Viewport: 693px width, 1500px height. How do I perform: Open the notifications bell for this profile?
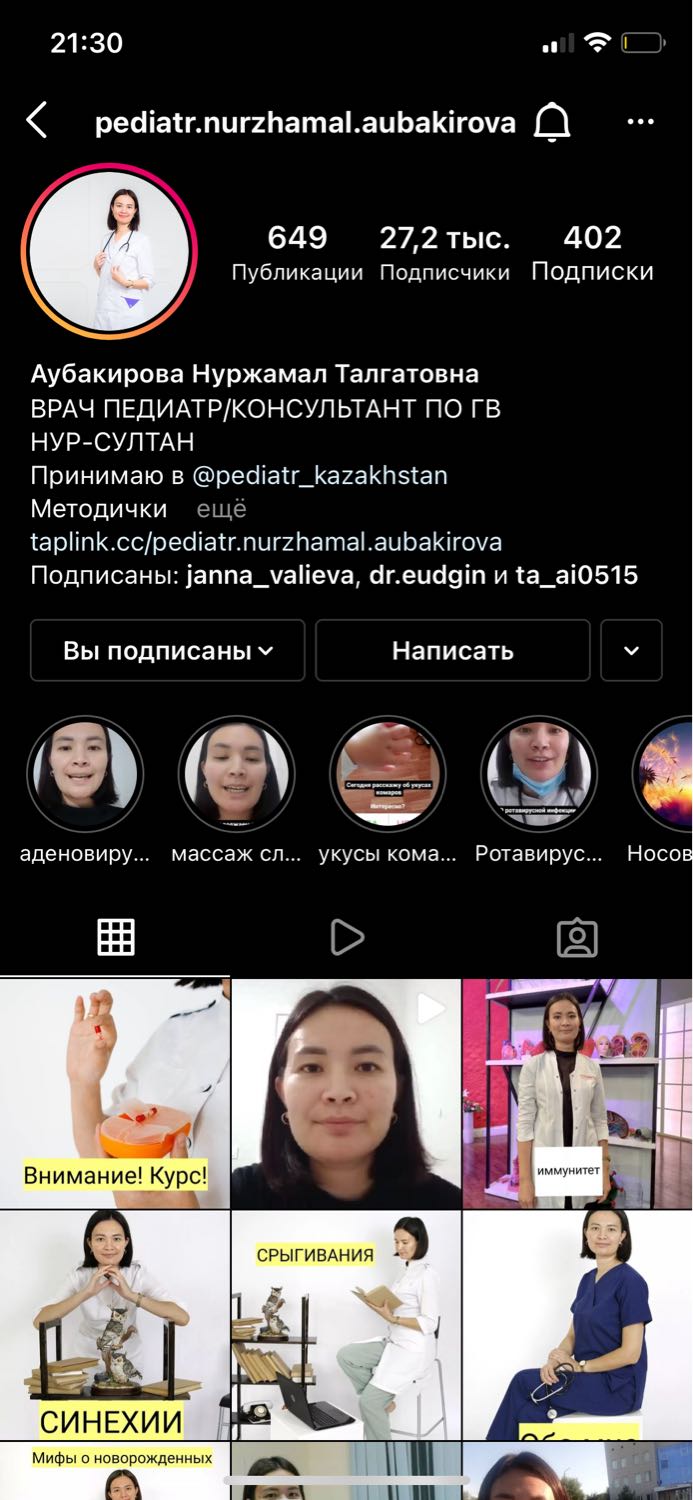coord(552,122)
